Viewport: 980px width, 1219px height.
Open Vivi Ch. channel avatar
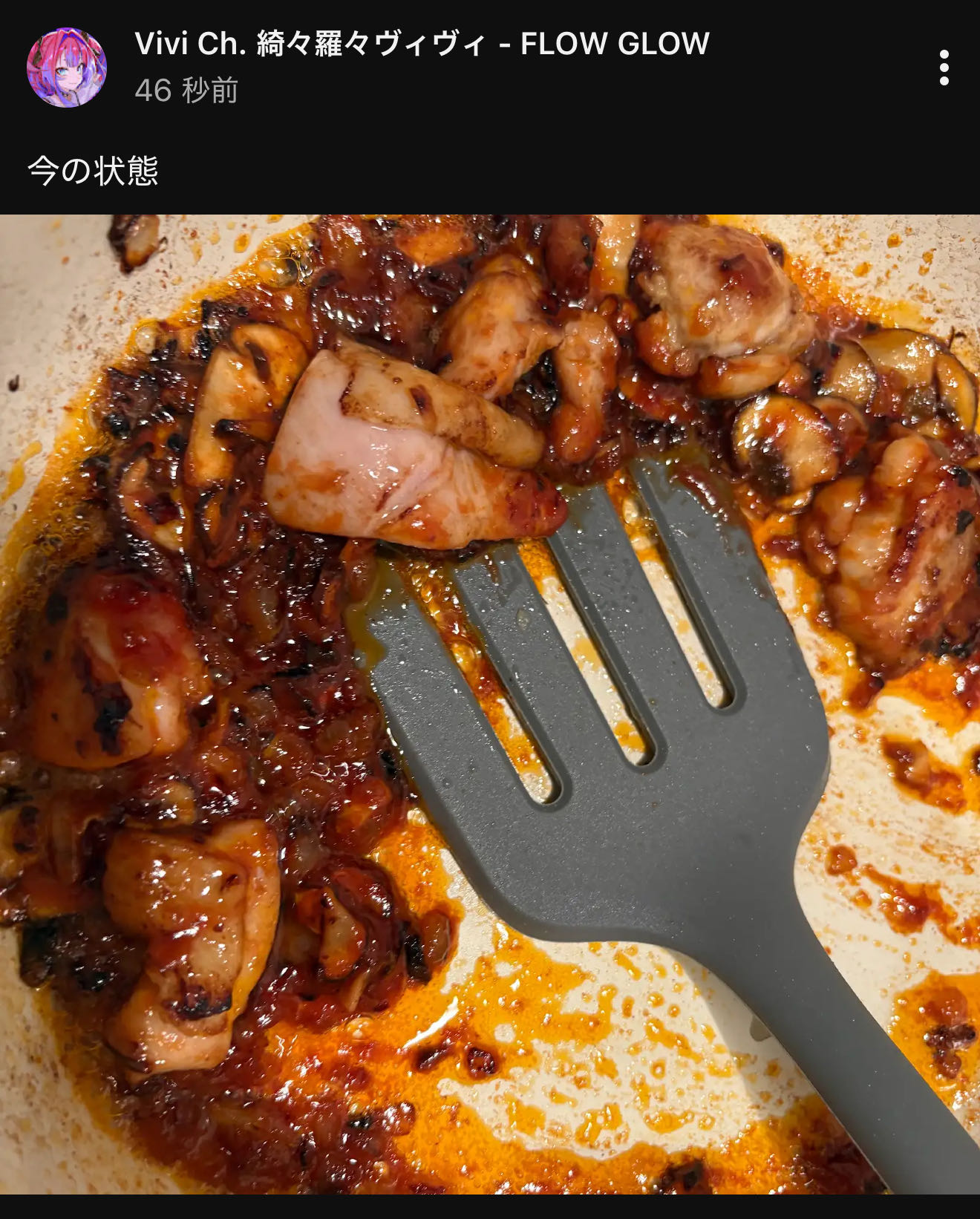pos(67,68)
